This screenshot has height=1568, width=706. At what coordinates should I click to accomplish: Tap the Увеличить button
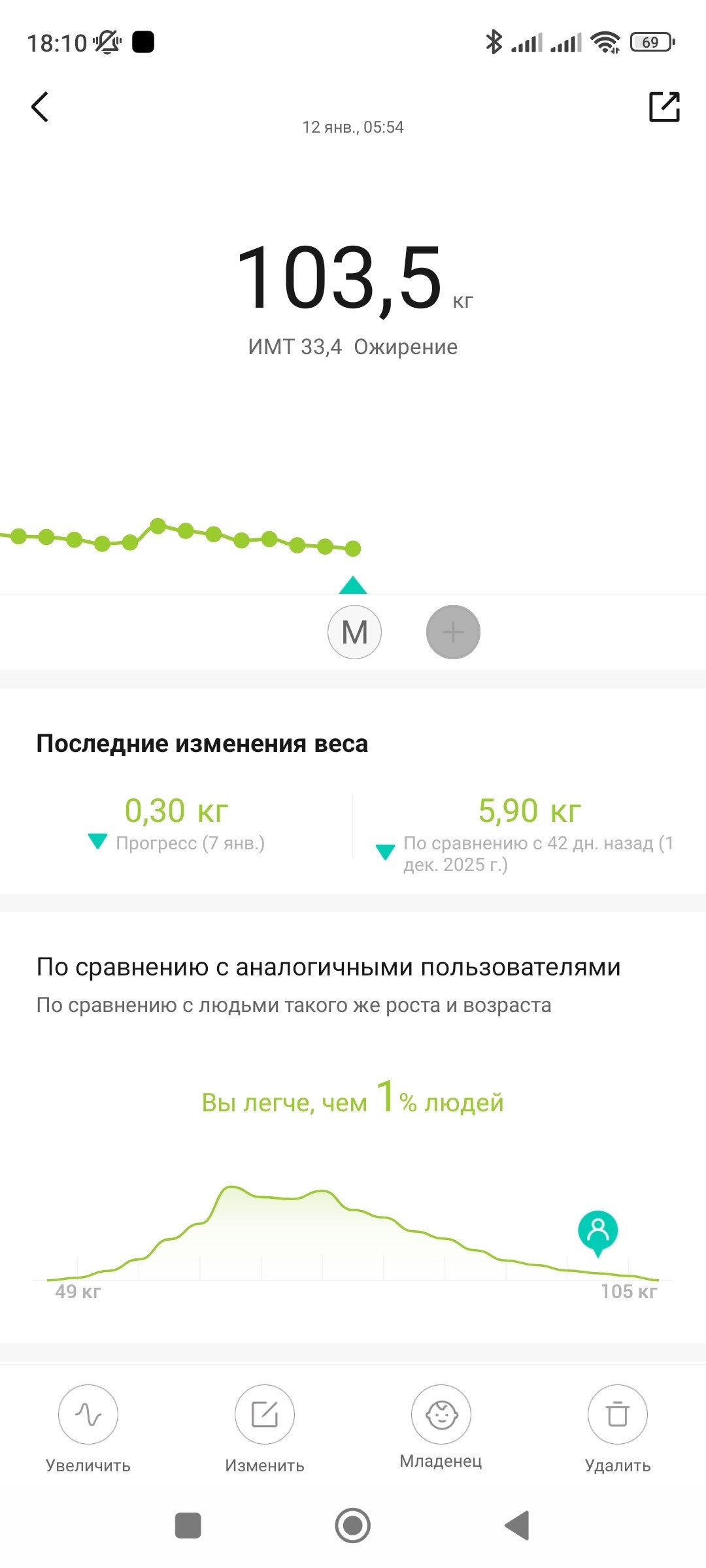point(88,1414)
